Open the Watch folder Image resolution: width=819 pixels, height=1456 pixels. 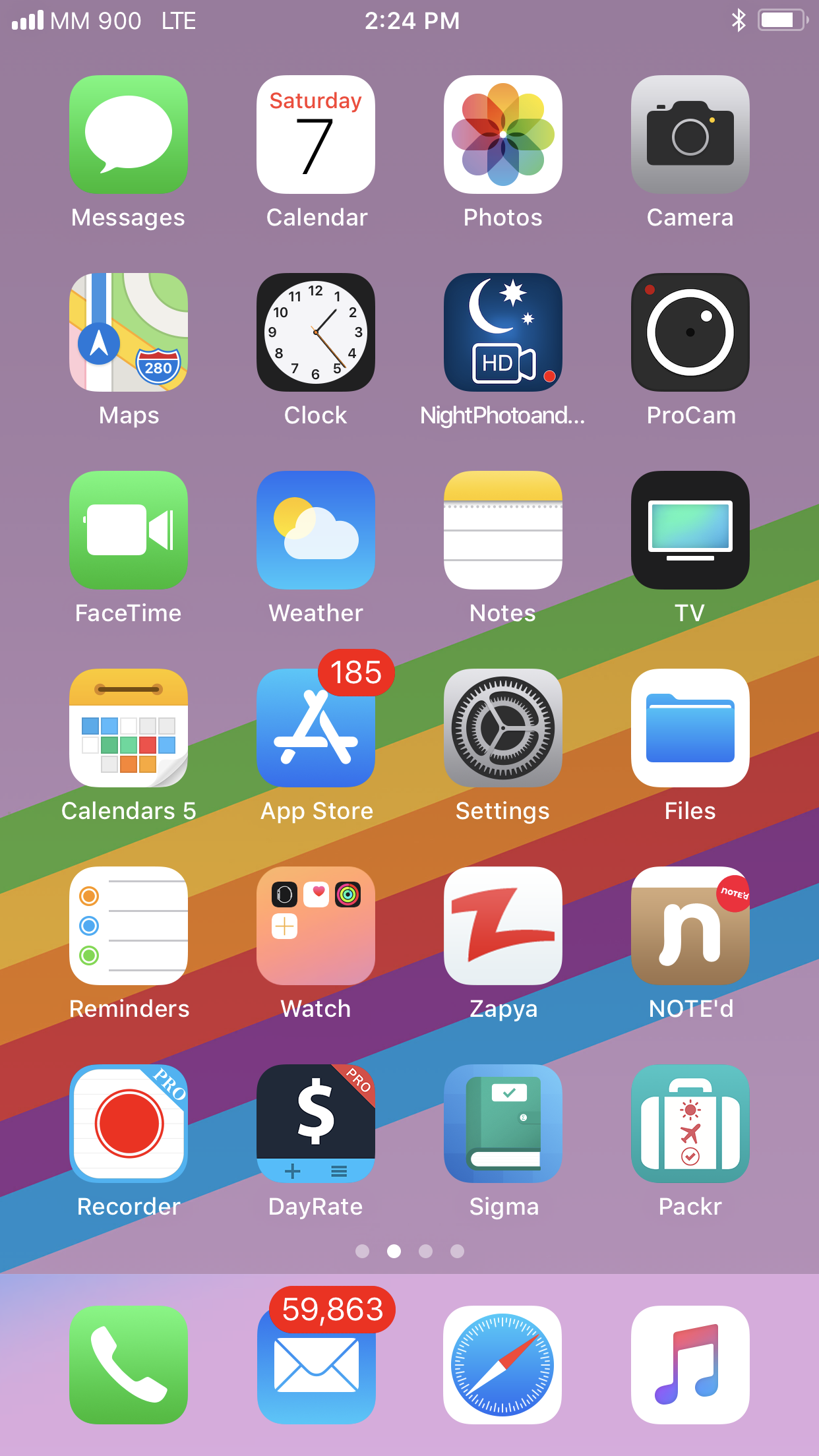316,926
